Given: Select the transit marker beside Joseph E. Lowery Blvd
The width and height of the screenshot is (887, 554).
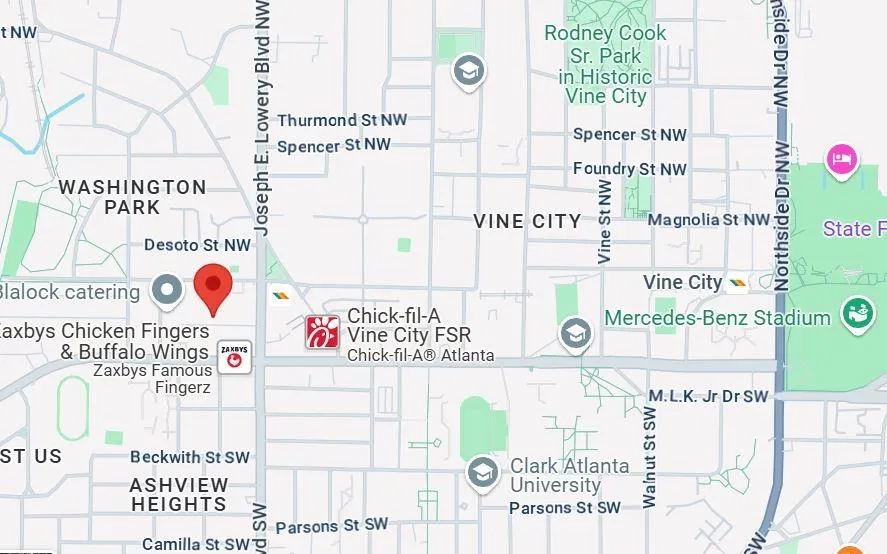Looking at the screenshot, I should (280, 293).
